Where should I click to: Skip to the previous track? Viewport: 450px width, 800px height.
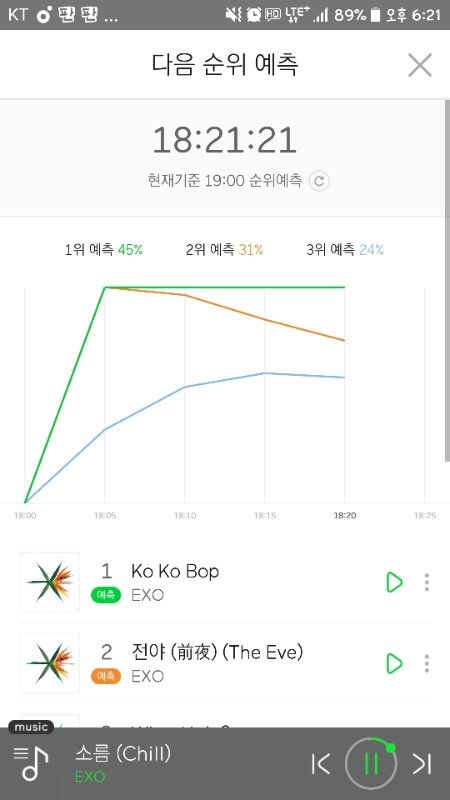(320, 764)
